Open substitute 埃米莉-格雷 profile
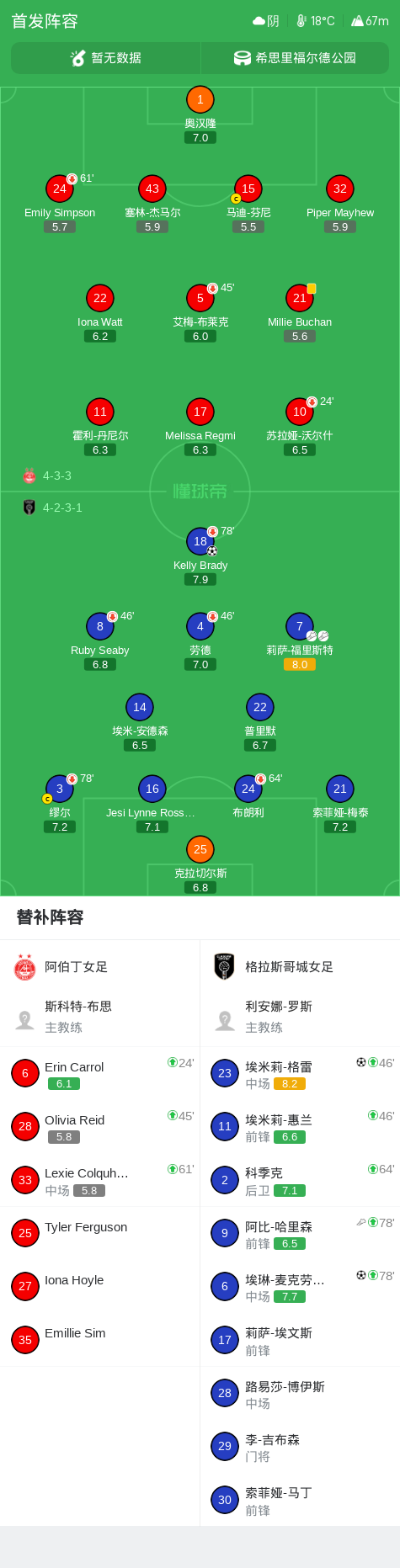Image resolution: width=400 pixels, height=1568 pixels. coord(300,1073)
